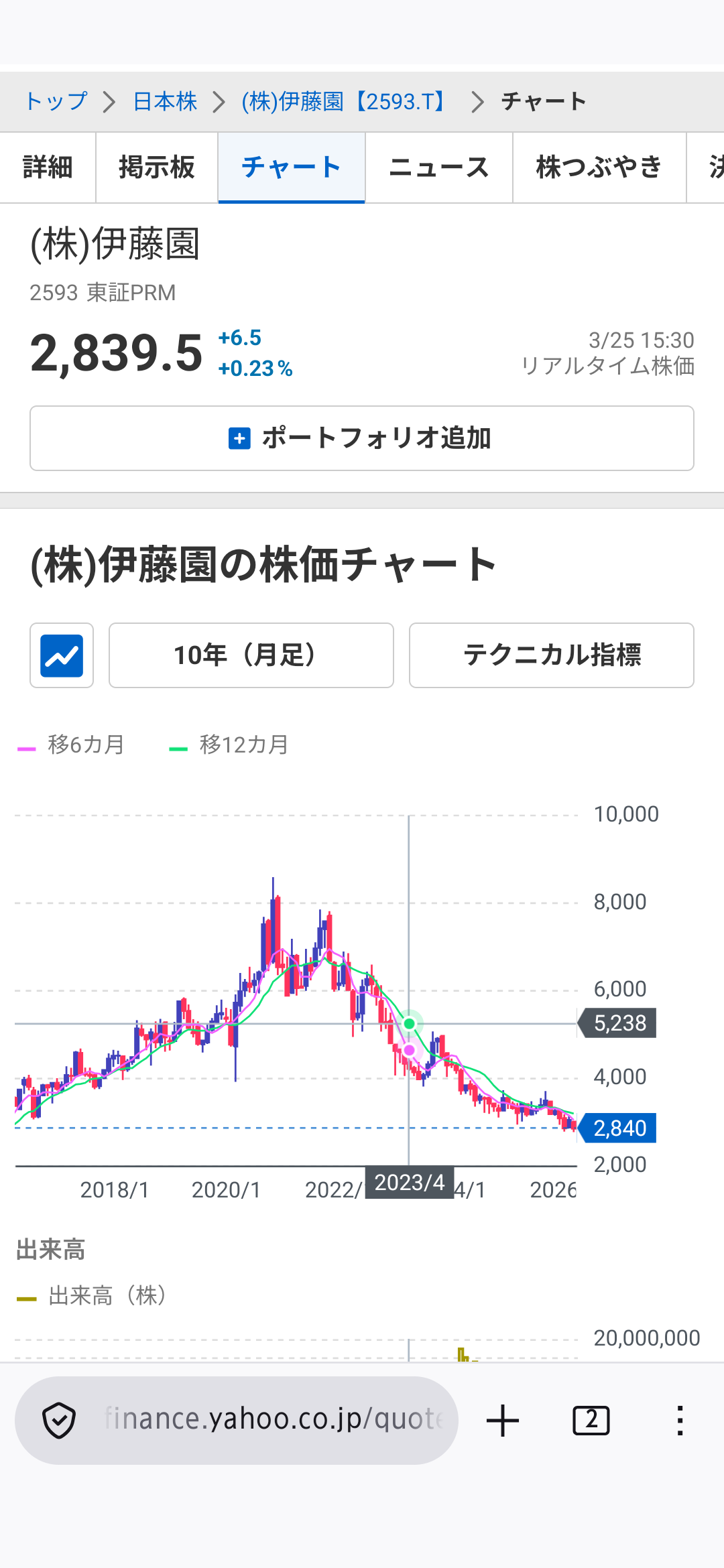
Task: Toggle the blue chart type icon
Action: [62, 655]
